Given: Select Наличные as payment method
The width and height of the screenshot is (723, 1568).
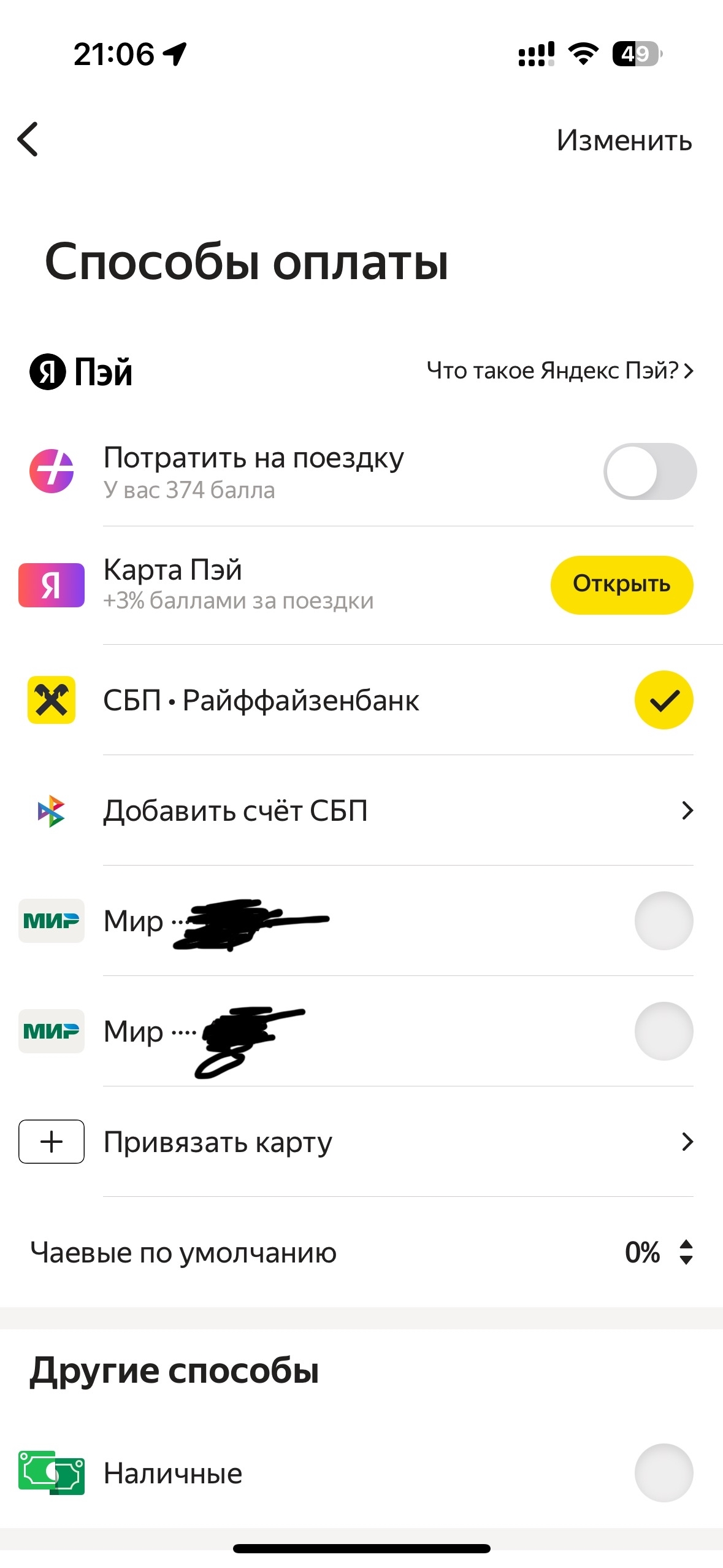Looking at the screenshot, I should 663,1473.
